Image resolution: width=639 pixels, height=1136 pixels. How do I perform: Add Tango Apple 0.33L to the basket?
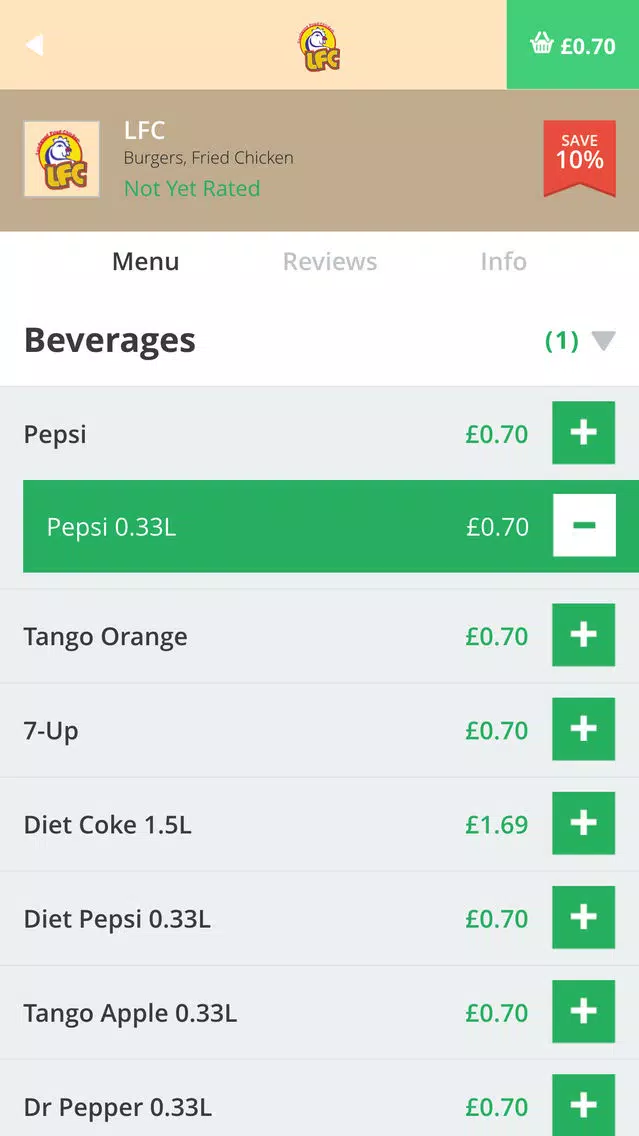pos(583,1011)
